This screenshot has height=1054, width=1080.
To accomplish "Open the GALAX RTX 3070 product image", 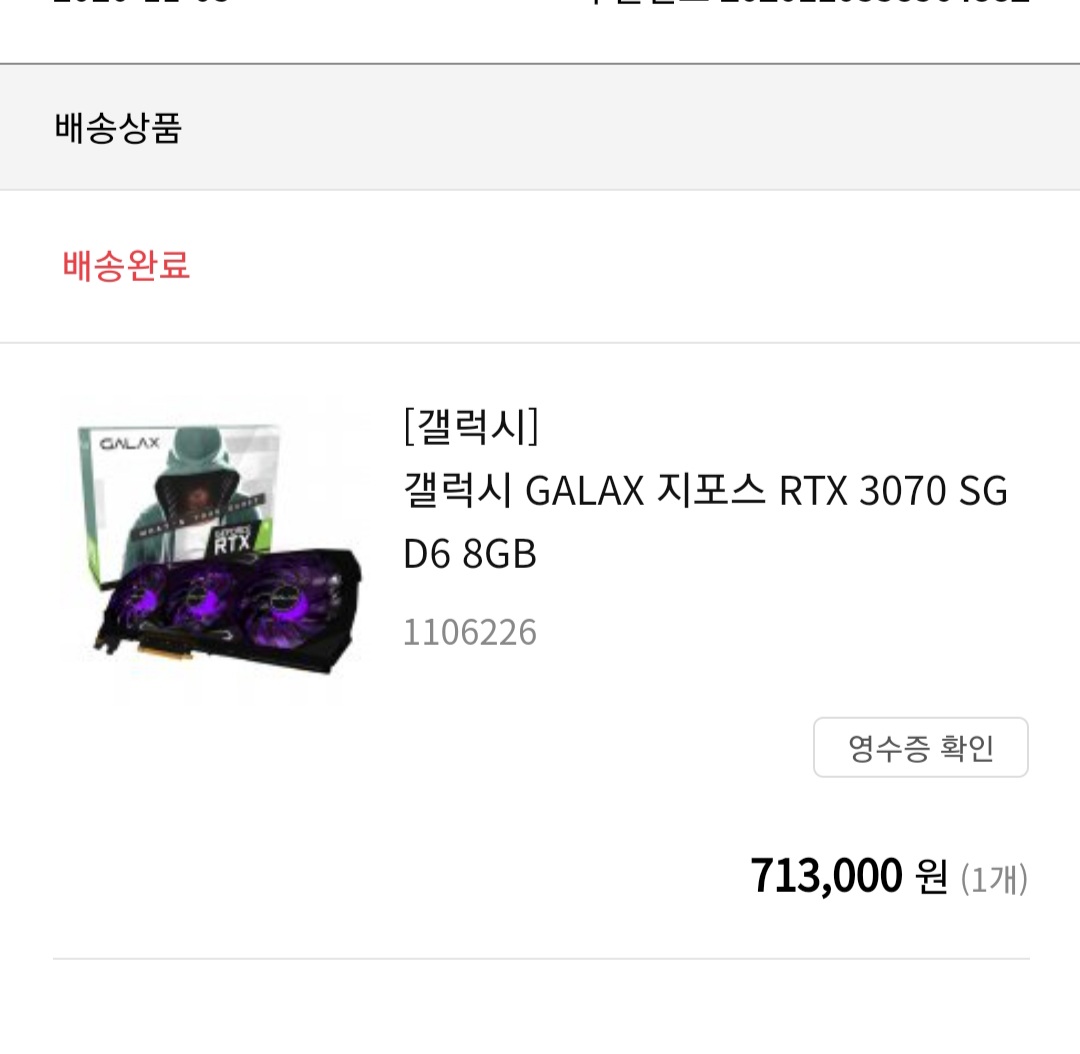I will tap(214, 545).
